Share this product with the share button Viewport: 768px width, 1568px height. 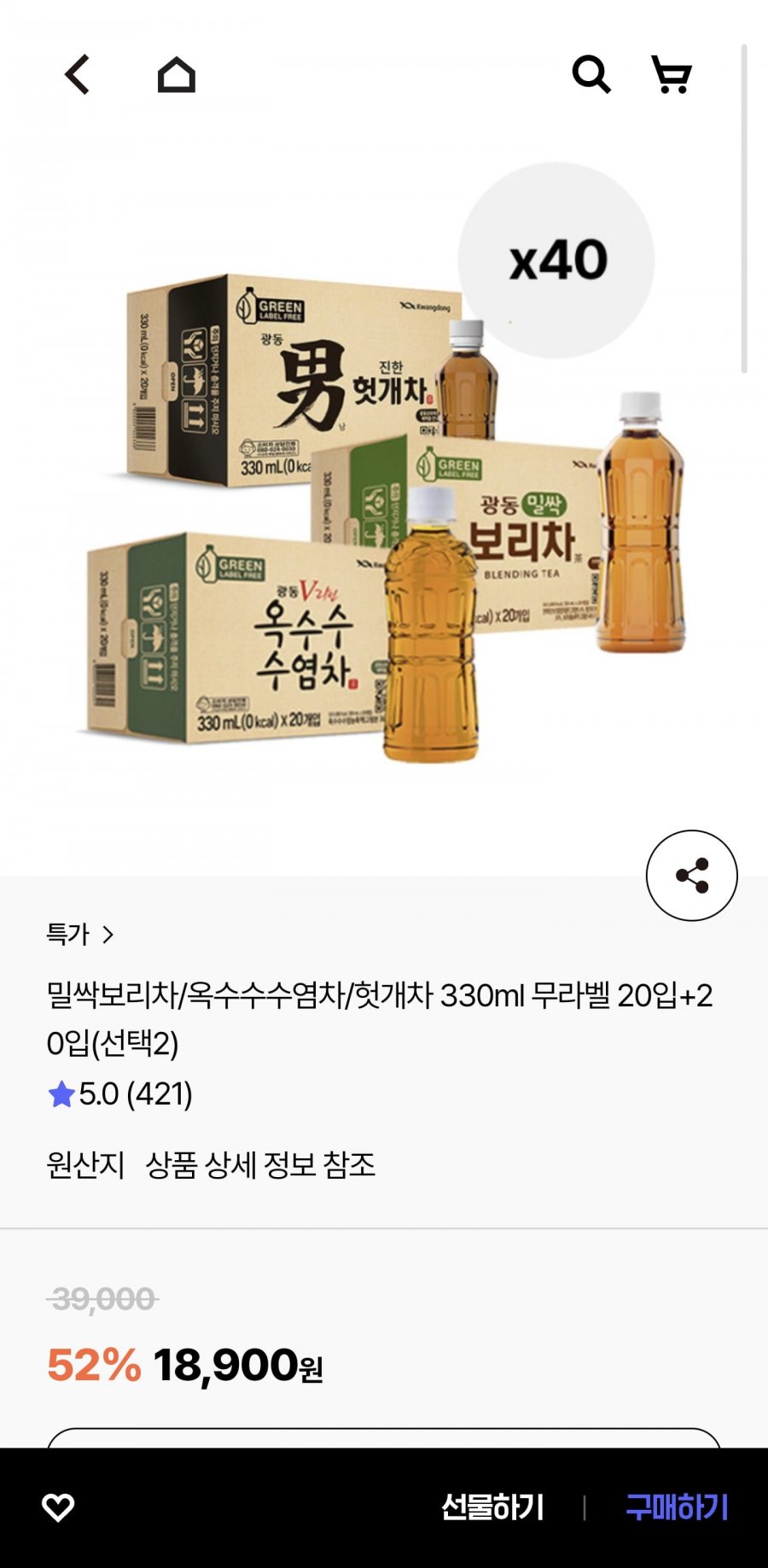pos(691,876)
